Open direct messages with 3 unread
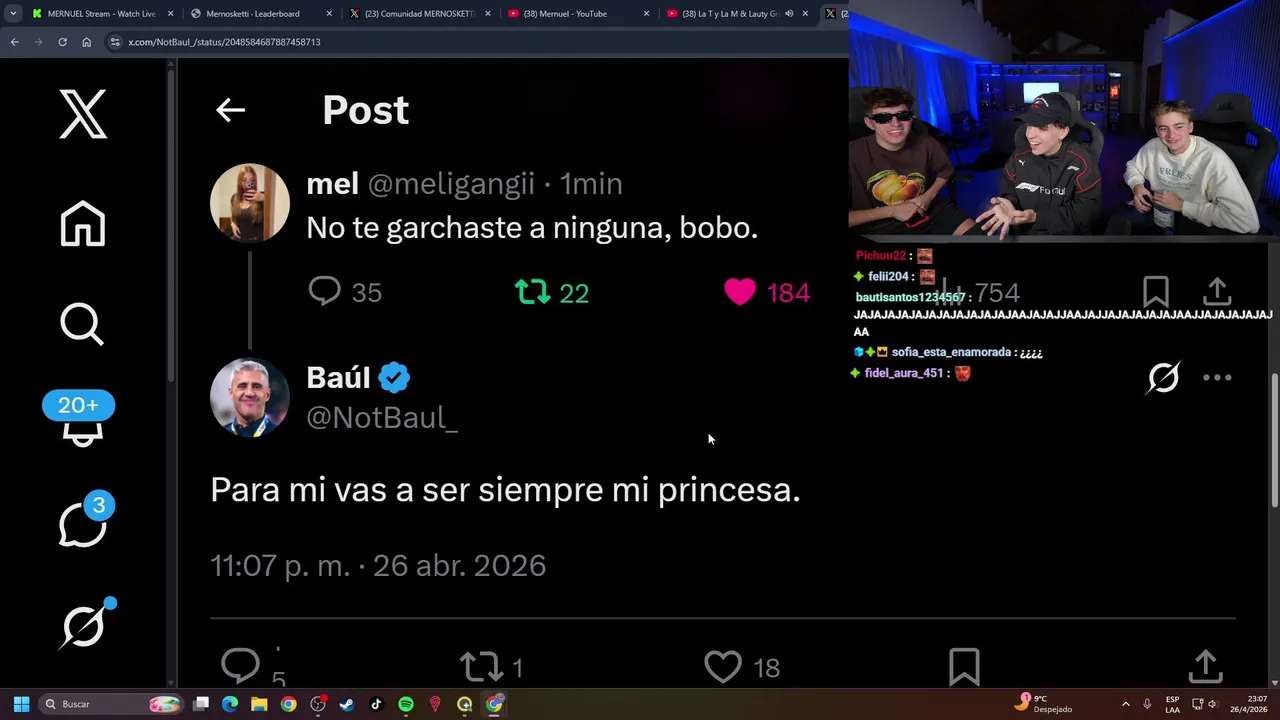Viewport: 1280px width, 720px height. [x=83, y=521]
